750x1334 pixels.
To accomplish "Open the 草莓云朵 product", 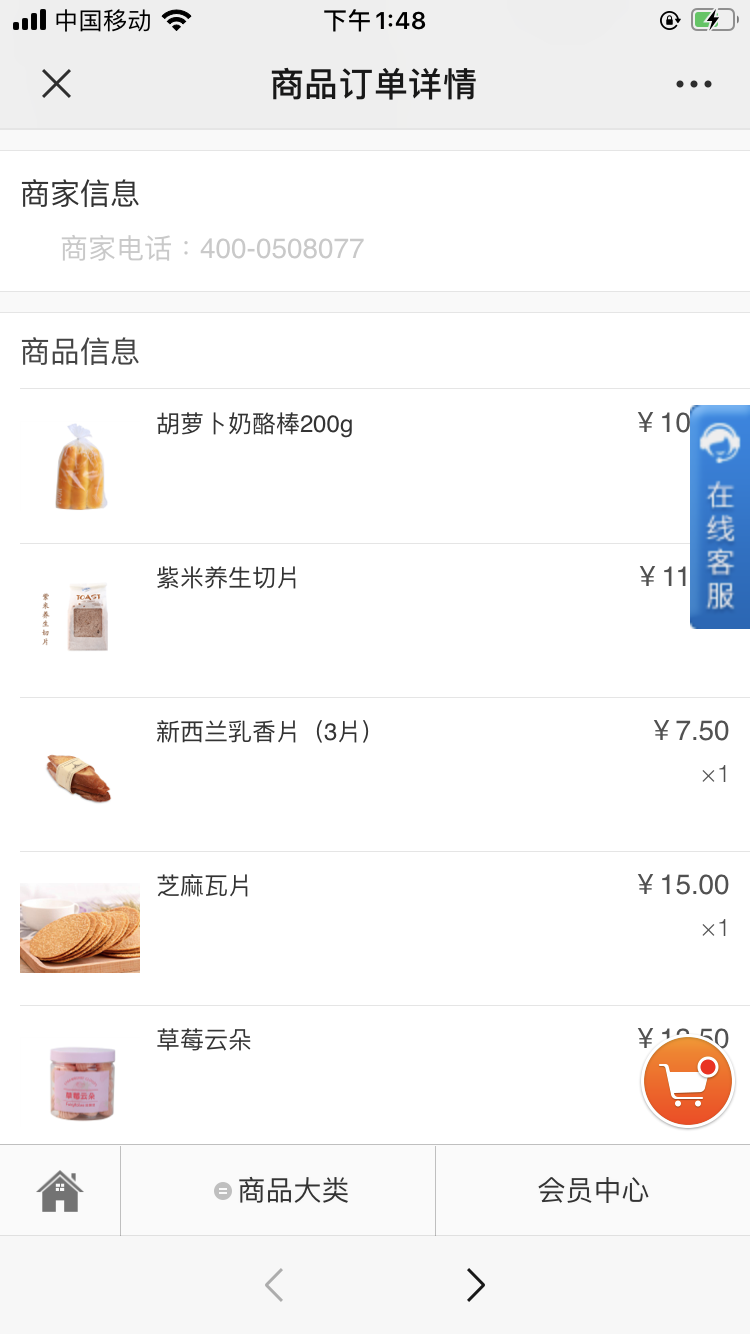I will click(385, 1075).
